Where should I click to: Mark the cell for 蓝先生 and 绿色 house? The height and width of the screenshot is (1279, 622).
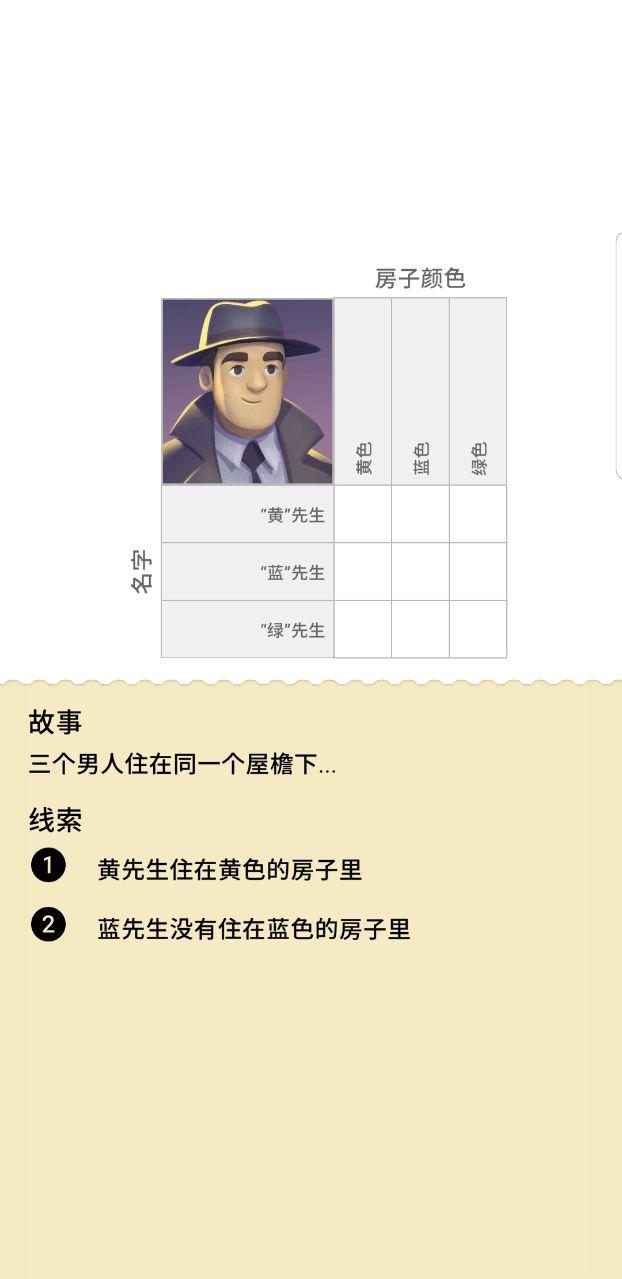pos(478,572)
